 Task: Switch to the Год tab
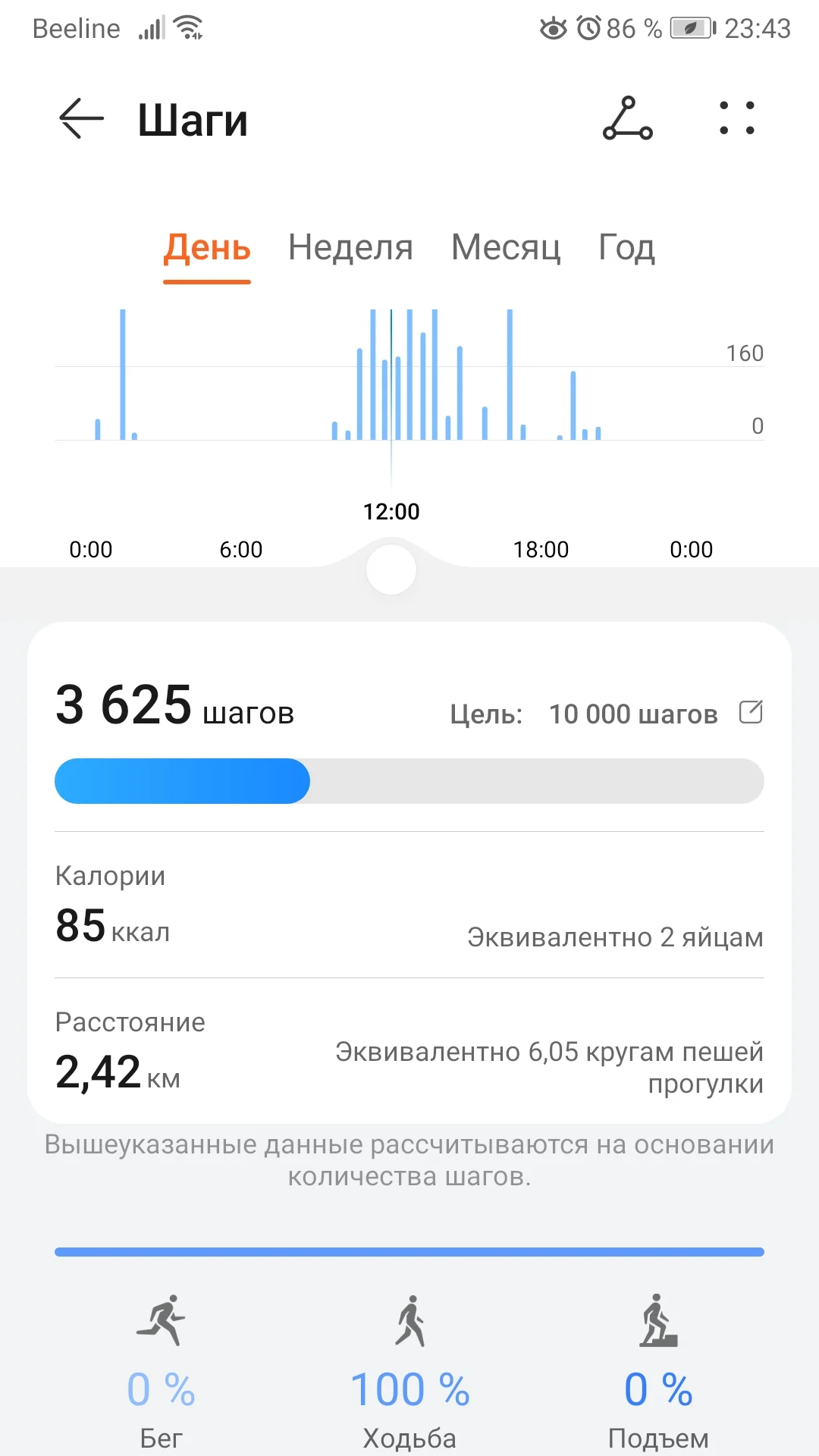(x=626, y=248)
